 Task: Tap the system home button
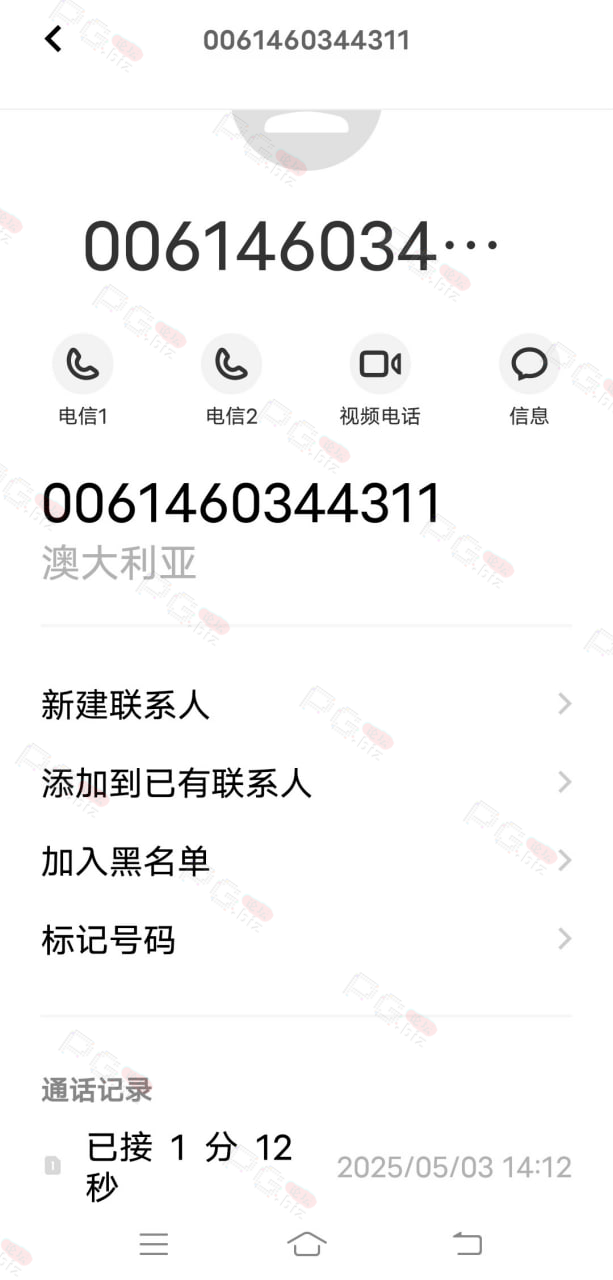click(307, 1244)
